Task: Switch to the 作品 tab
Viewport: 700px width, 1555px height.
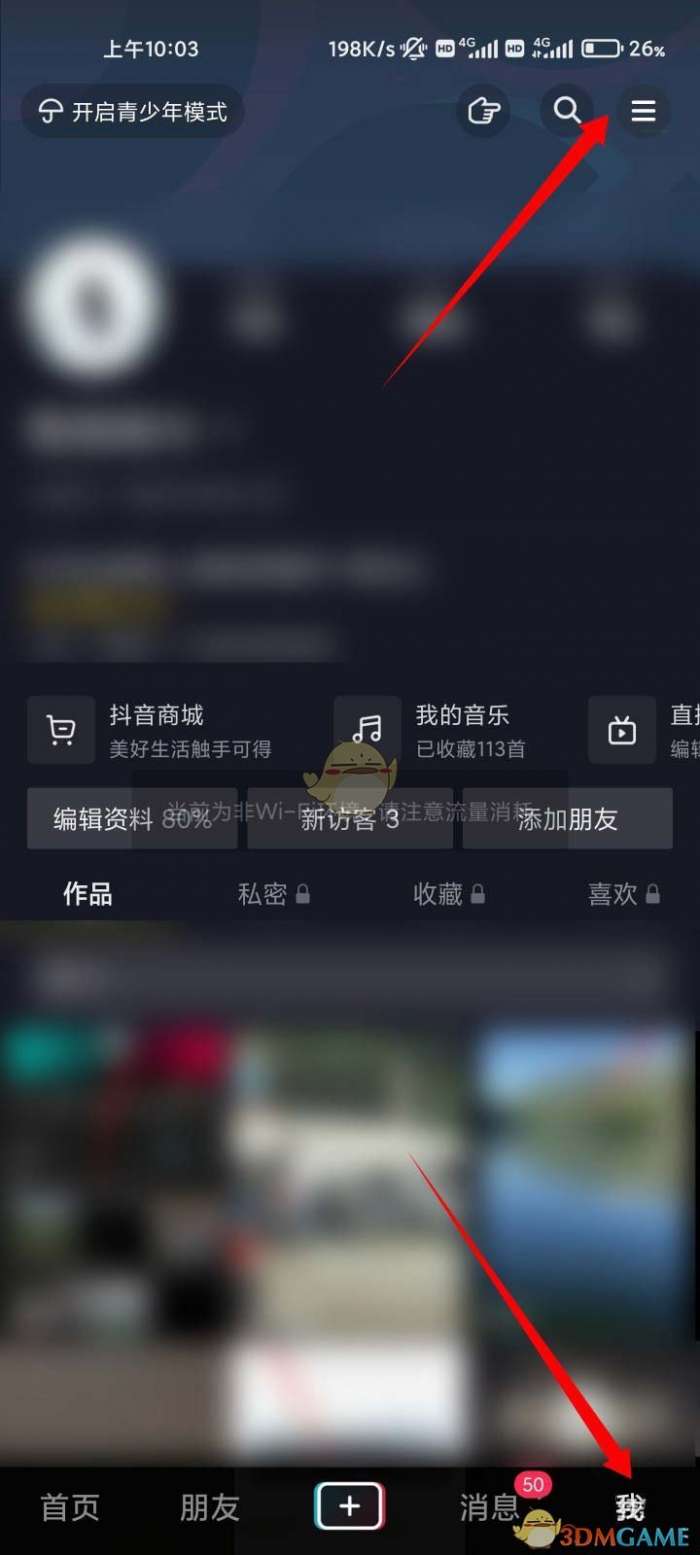Action: (88, 894)
